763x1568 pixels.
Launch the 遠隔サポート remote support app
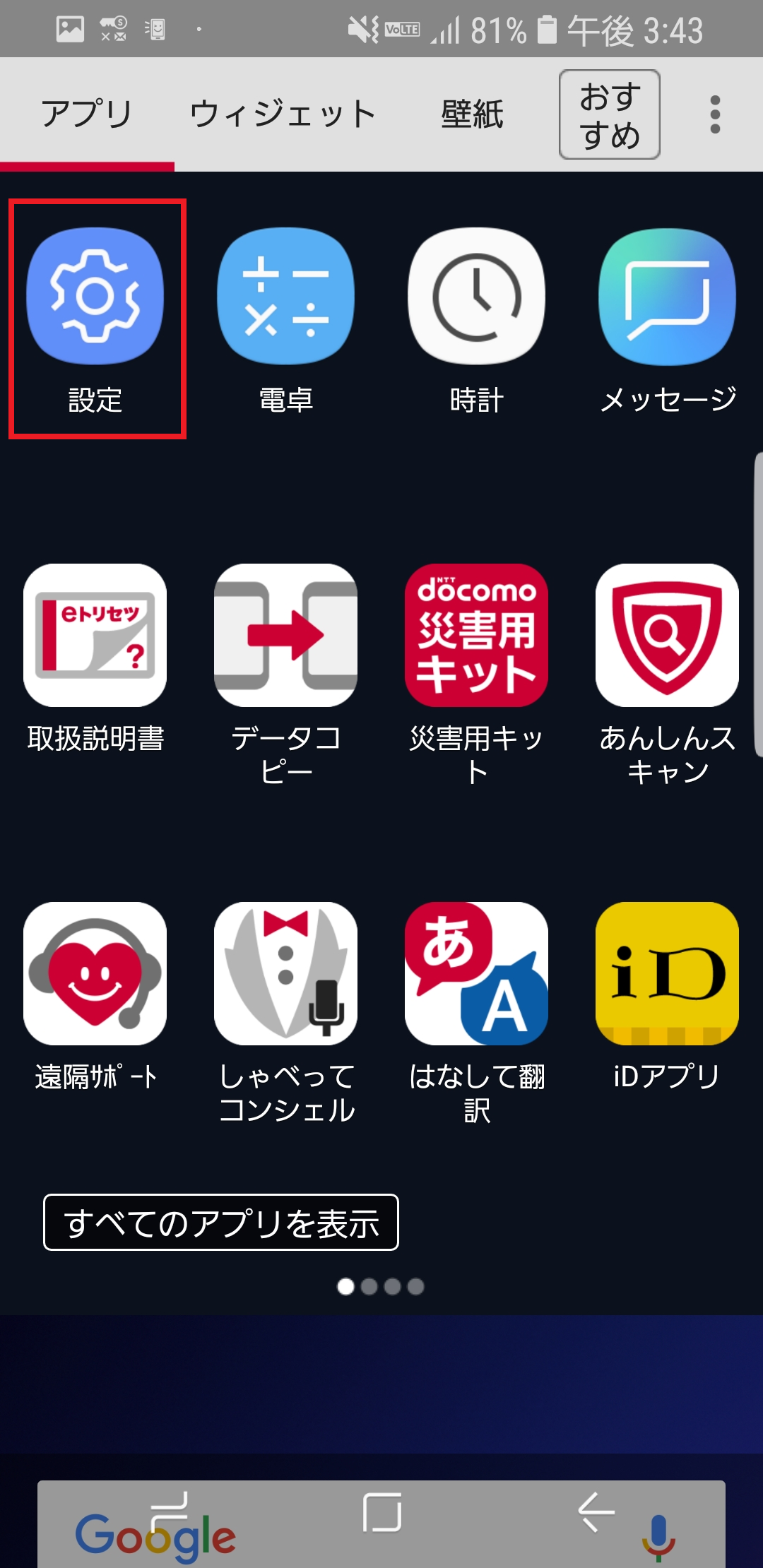[97, 975]
